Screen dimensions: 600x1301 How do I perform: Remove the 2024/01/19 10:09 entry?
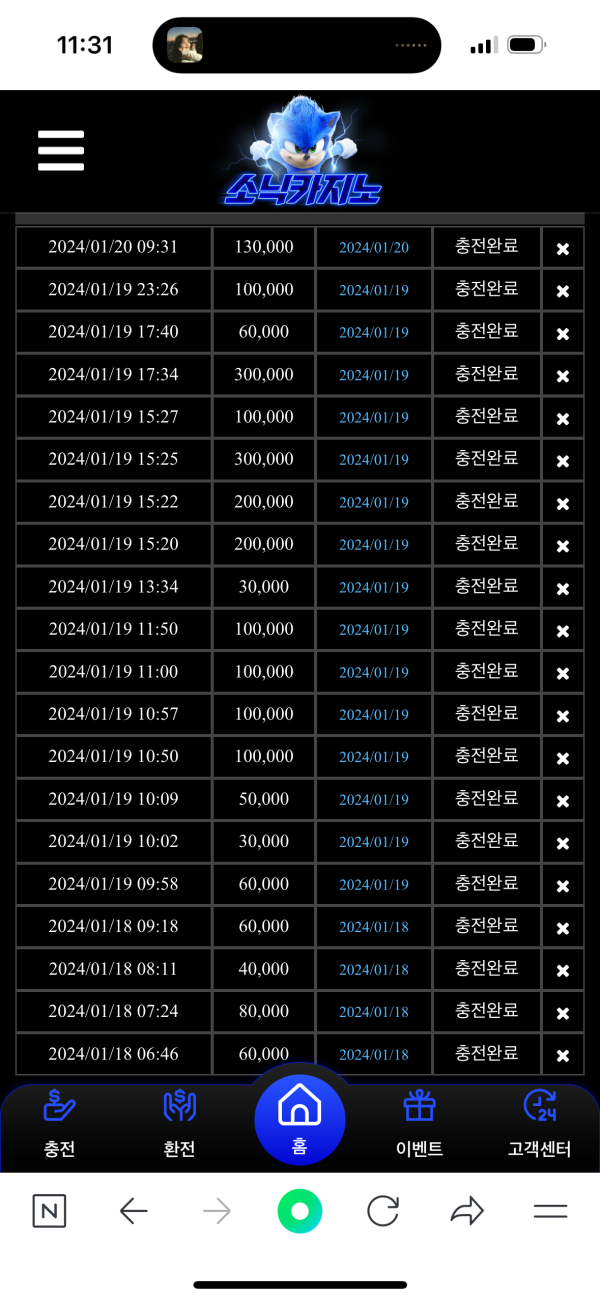(563, 800)
